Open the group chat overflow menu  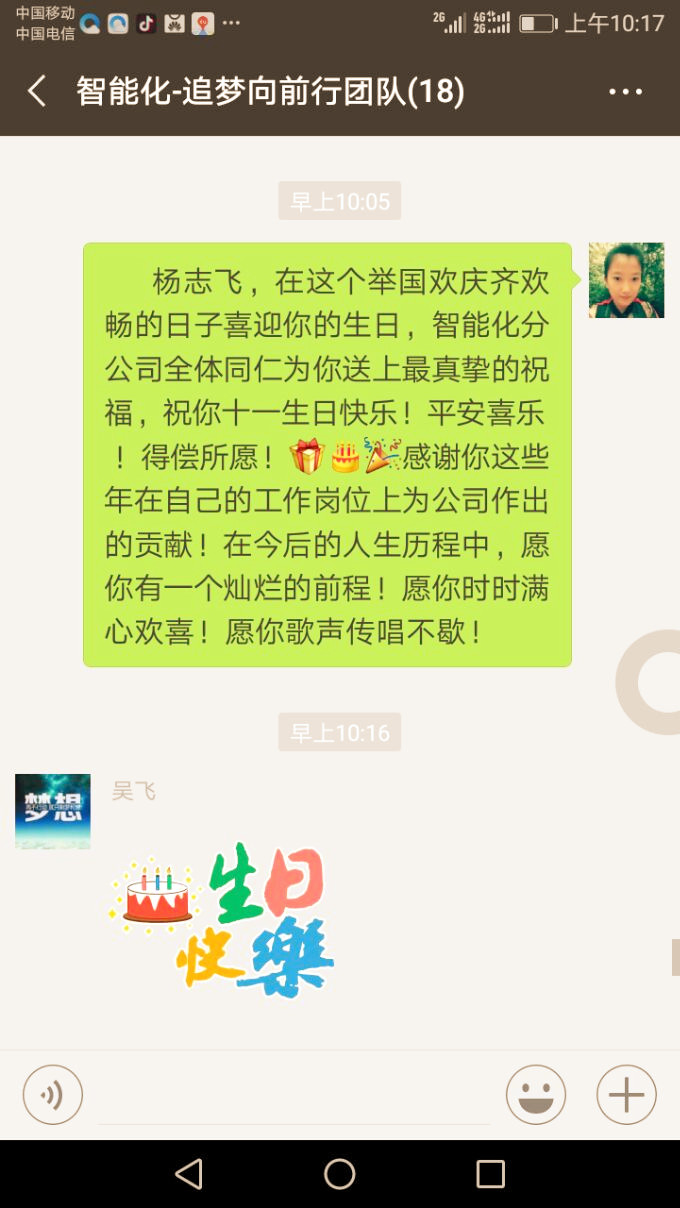pos(626,92)
